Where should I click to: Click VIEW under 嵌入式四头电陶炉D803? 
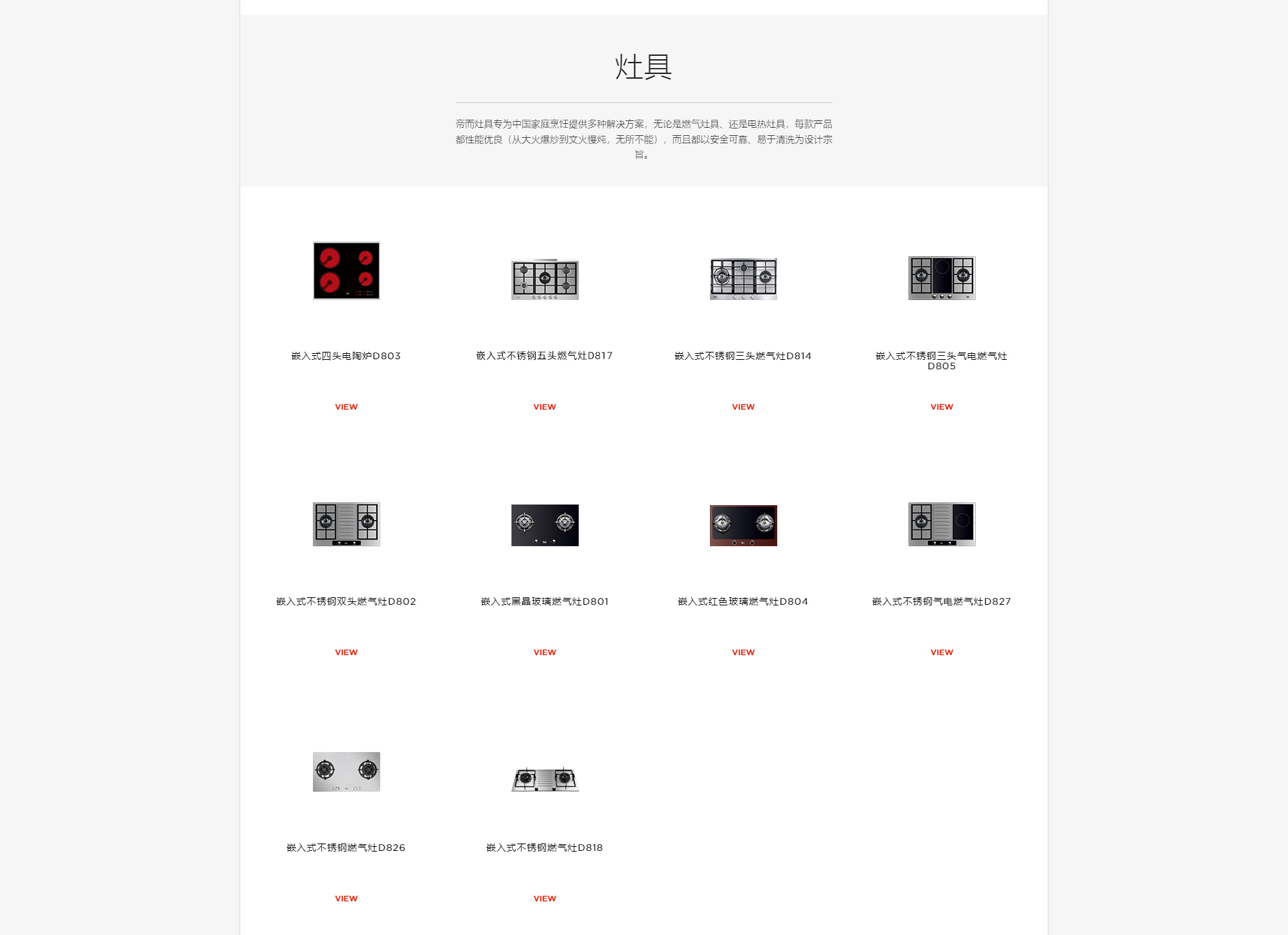click(x=346, y=407)
